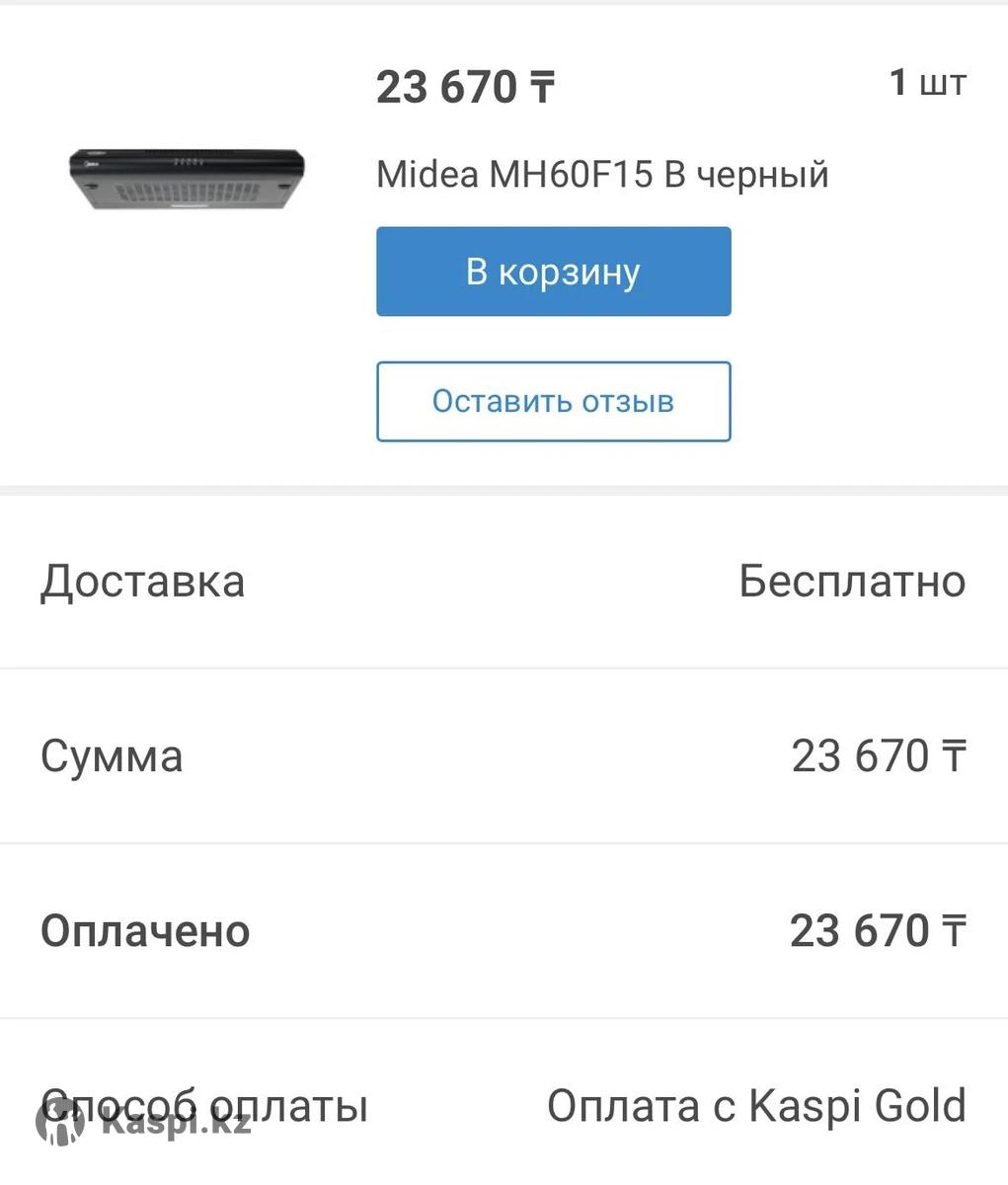The image size is (1008, 1185).
Task: Tap the «В корзину» button
Action: [x=553, y=272]
